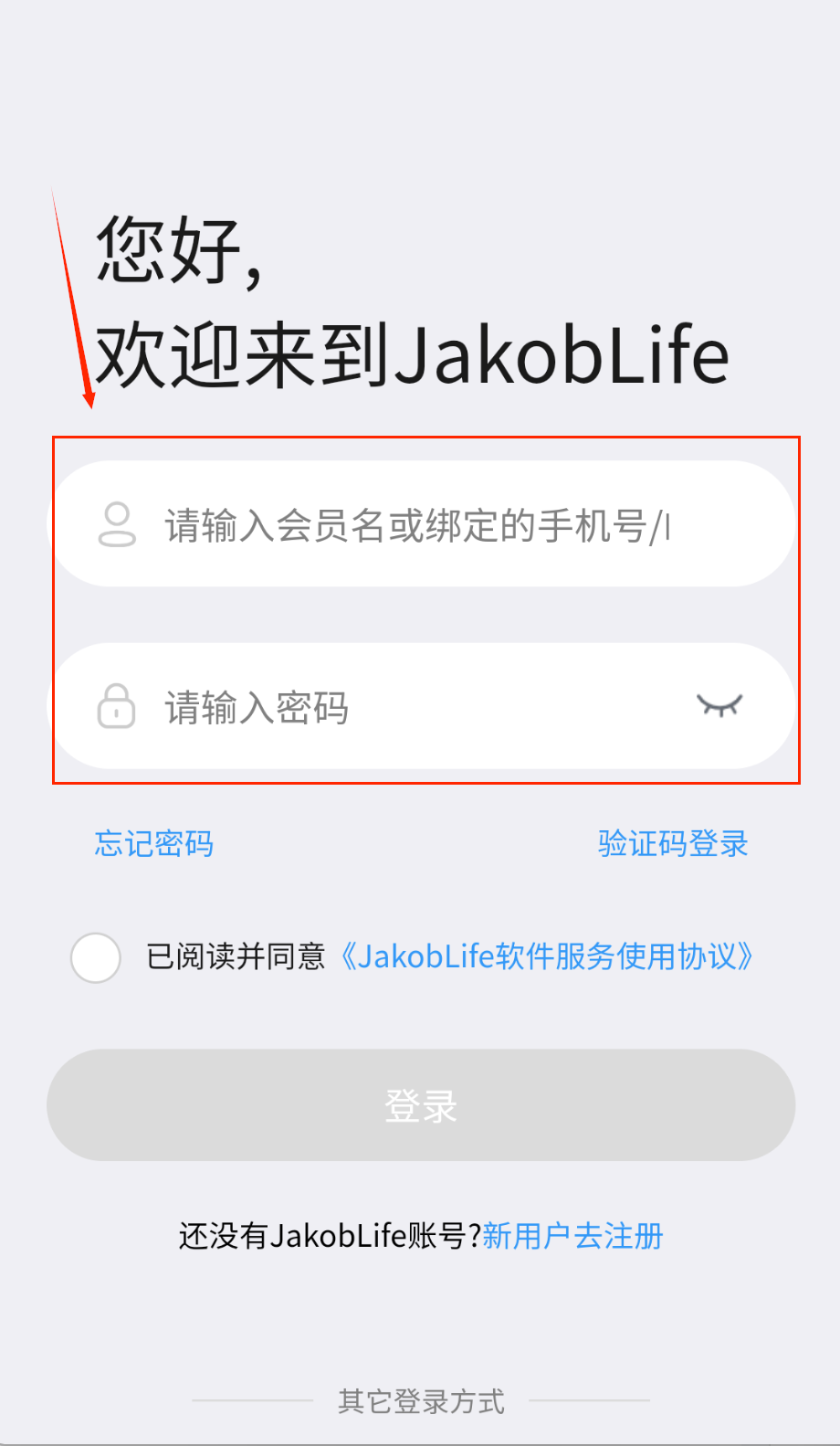
Task: Open JakobLife软件服务使用协议 agreement link
Action: coord(547,956)
